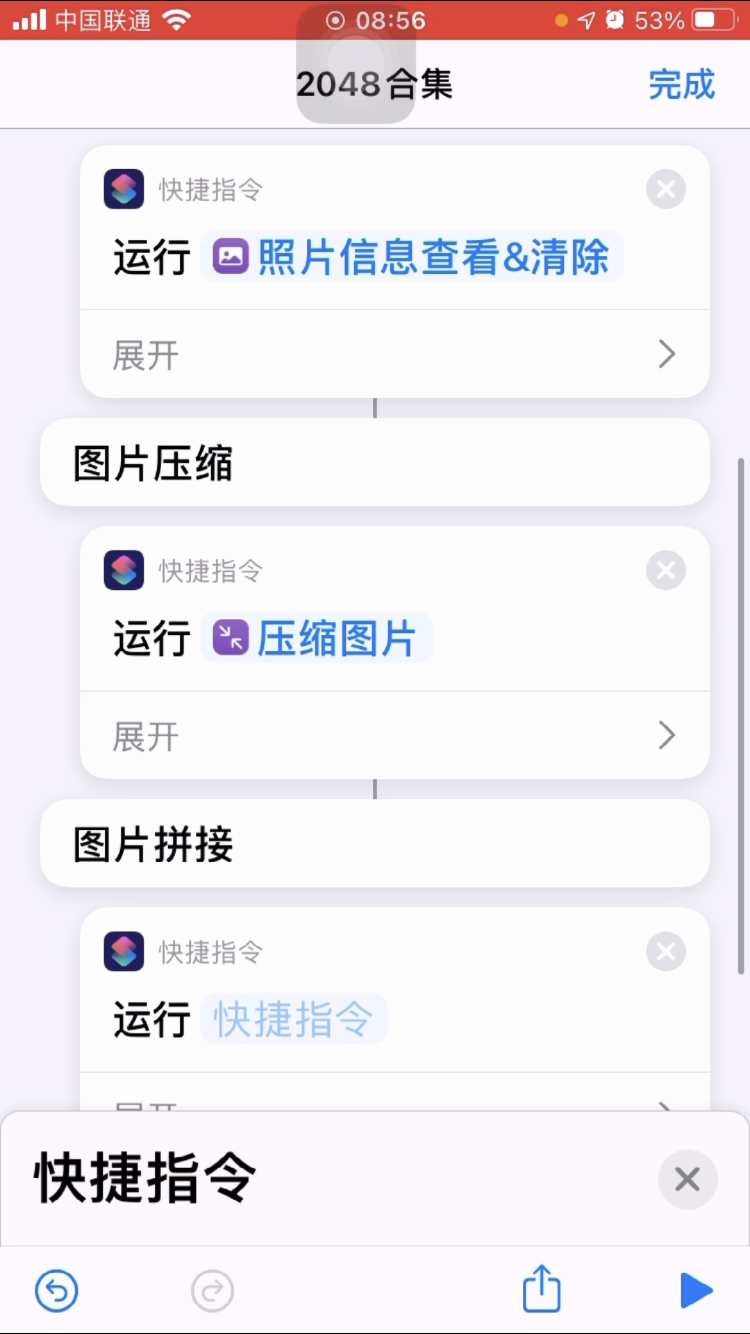
Task: Tap 完成 to finish editing
Action: [x=681, y=85]
